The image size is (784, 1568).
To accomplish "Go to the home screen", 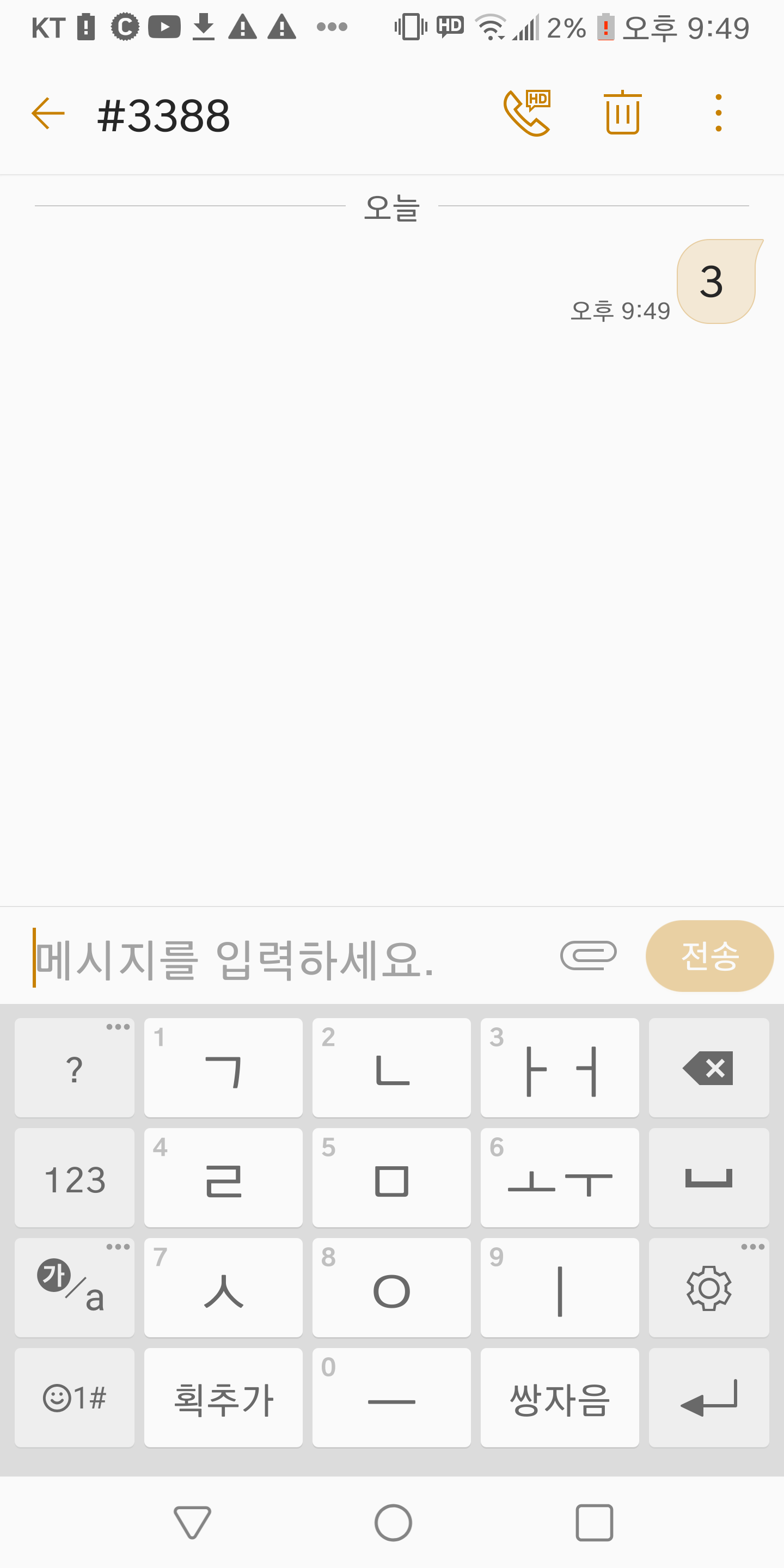I will tap(393, 1523).
